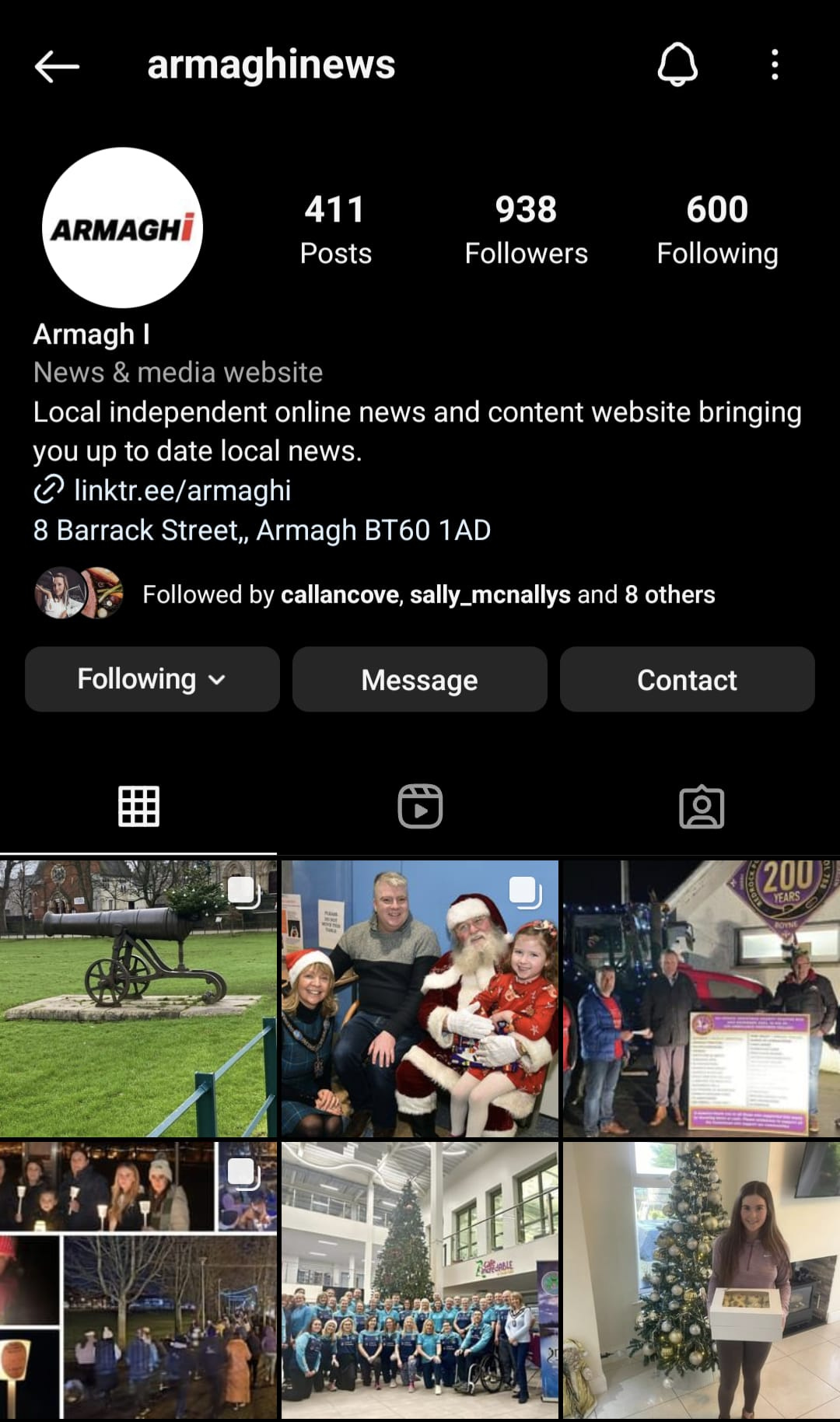Switch to the Reels tab
Image resolution: width=840 pixels, height=1422 pixels.
(420, 806)
